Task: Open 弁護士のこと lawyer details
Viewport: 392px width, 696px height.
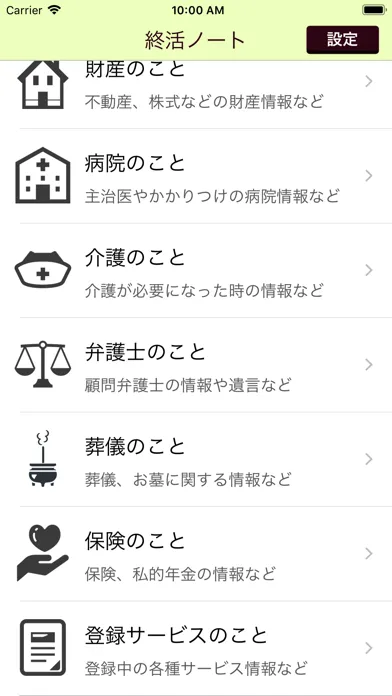Action: 196,365
